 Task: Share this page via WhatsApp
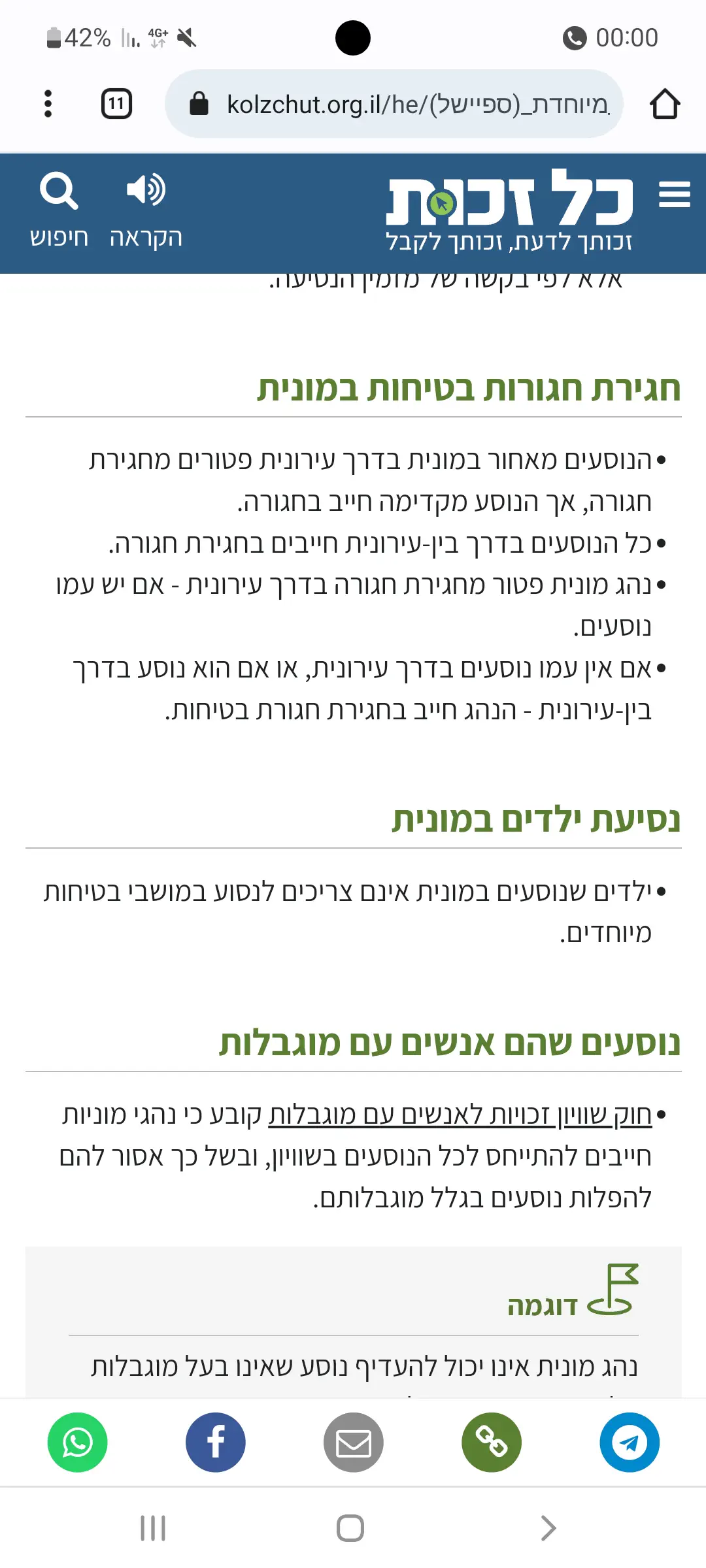click(77, 1442)
